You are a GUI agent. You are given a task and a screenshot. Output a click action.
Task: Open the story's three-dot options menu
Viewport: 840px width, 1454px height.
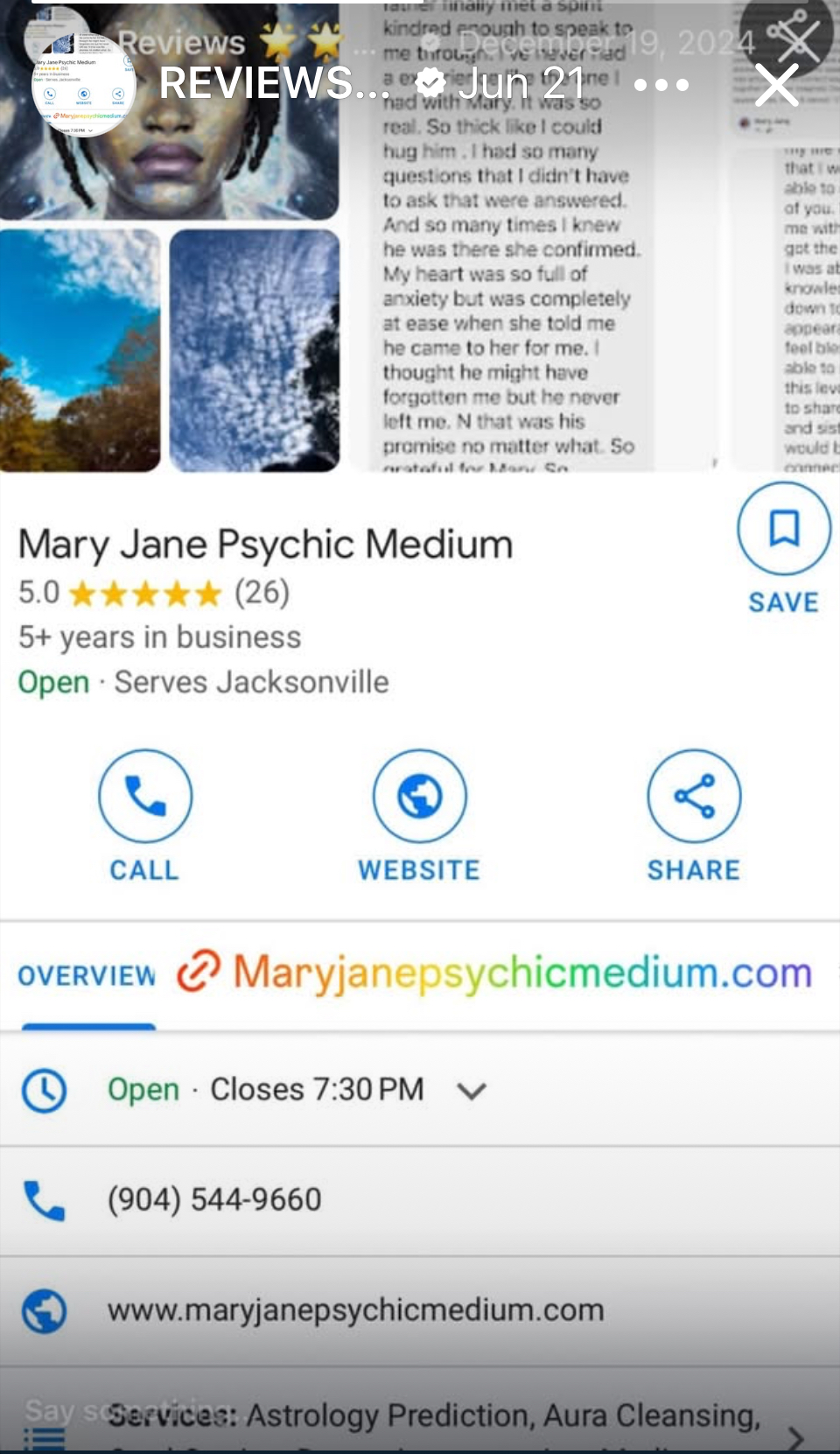pos(661,85)
